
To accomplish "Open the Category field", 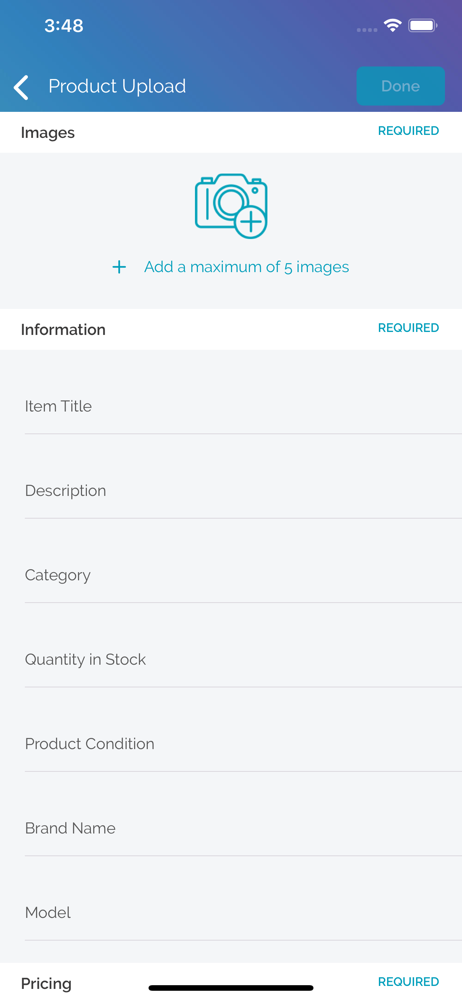I will tap(243, 575).
